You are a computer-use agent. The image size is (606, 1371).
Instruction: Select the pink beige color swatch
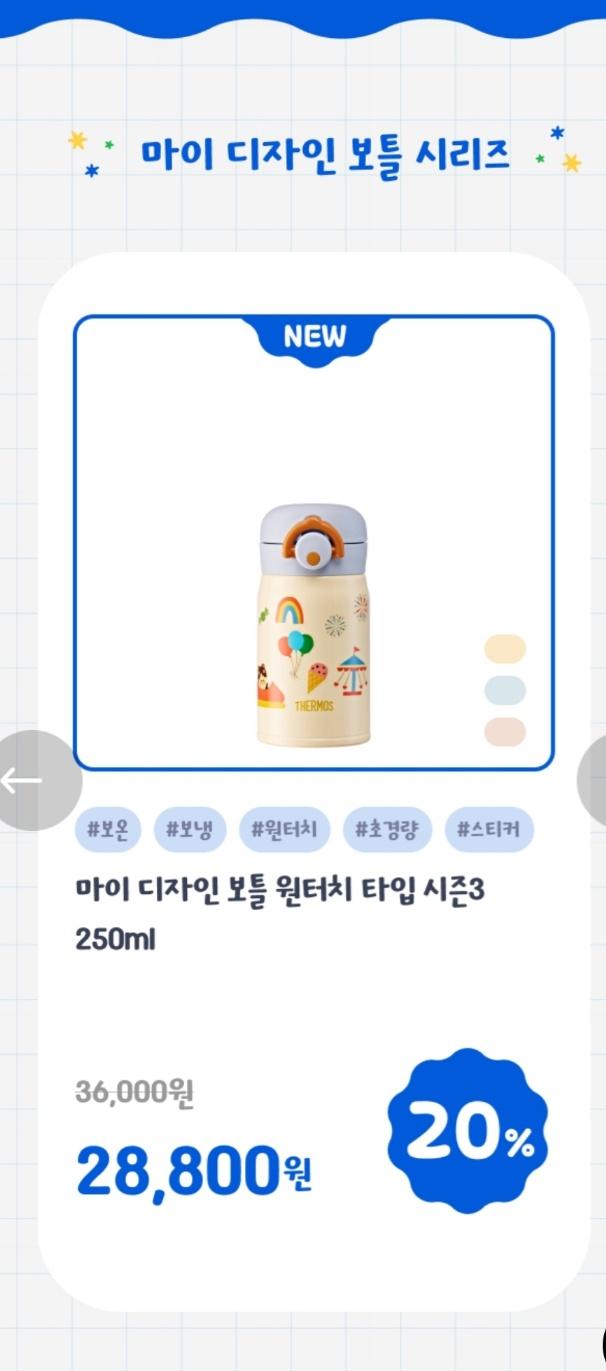click(x=505, y=732)
